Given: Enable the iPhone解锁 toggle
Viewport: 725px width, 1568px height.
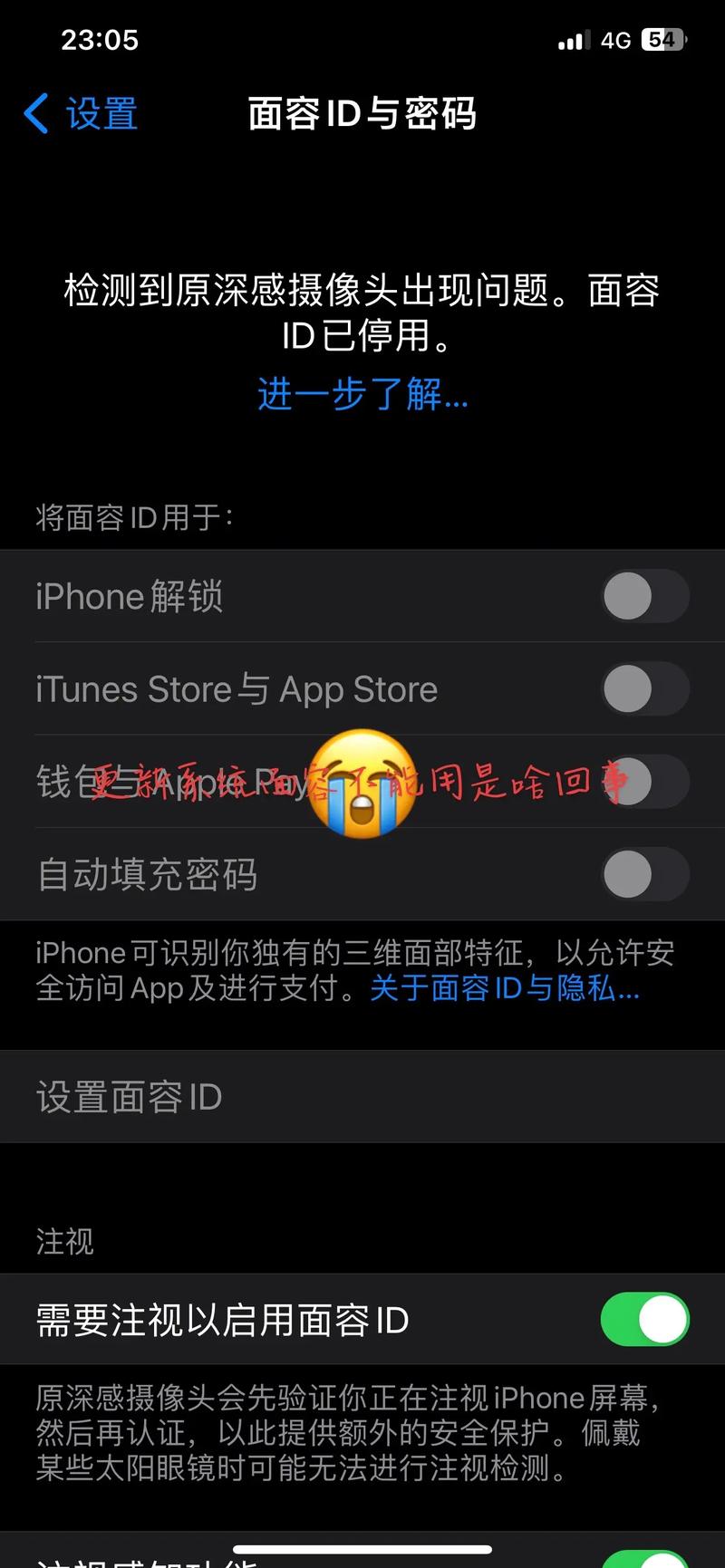Looking at the screenshot, I should (x=645, y=596).
